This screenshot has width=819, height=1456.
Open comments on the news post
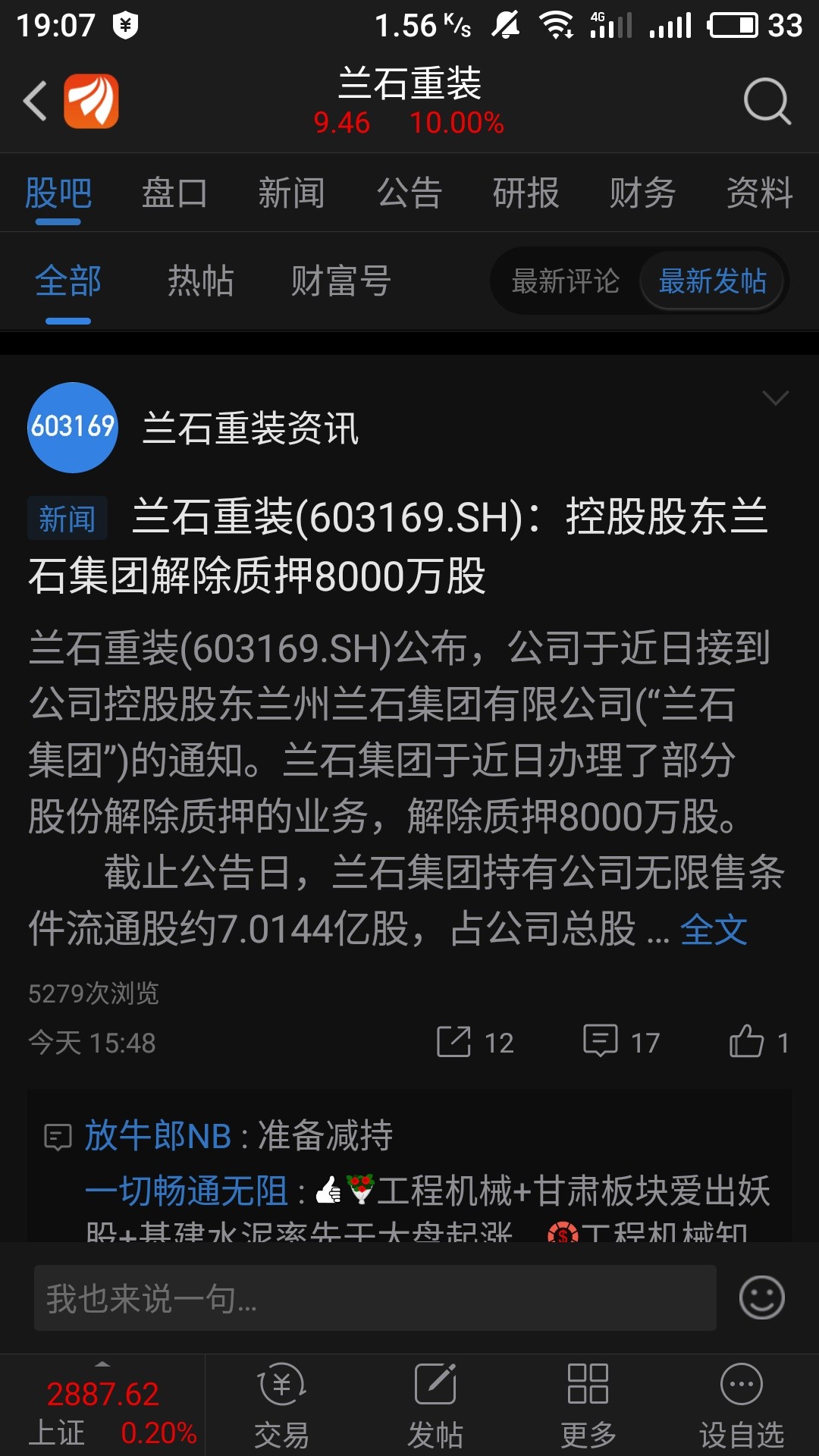click(621, 1041)
